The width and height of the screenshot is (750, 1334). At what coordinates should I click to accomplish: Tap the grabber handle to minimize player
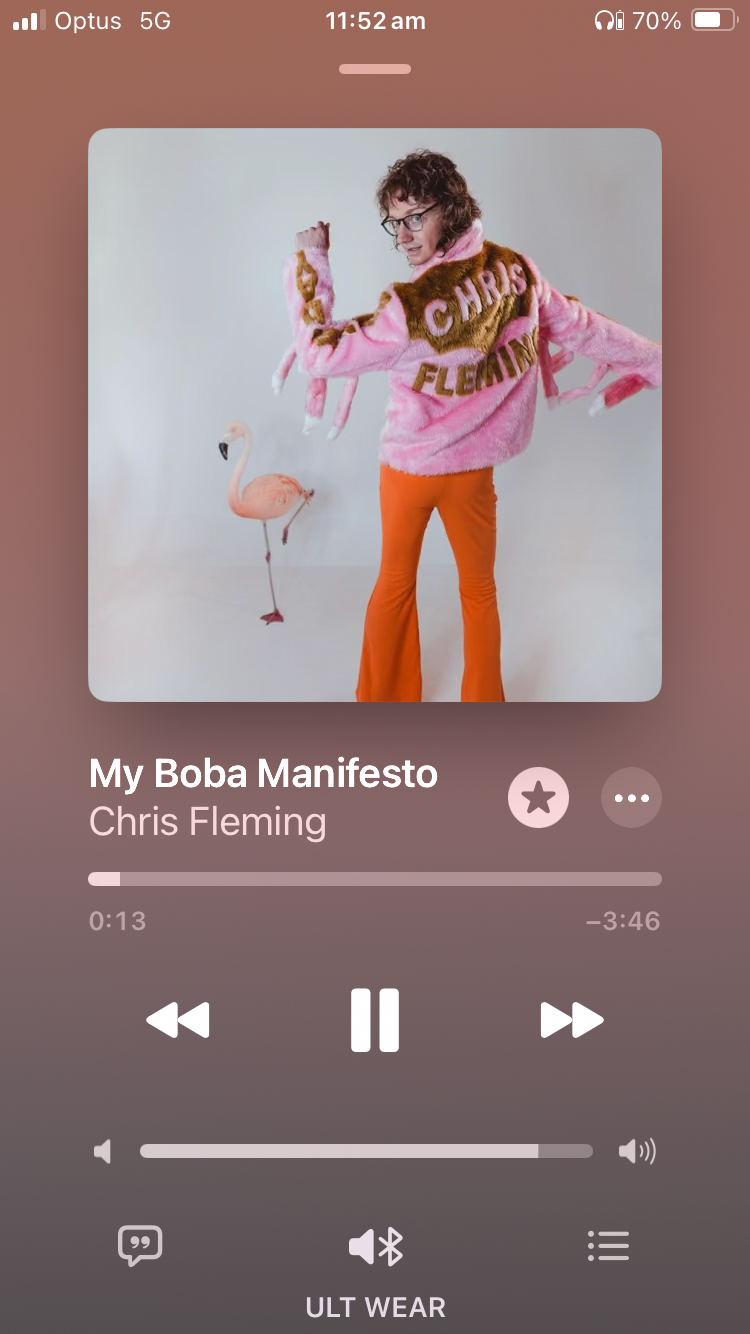(375, 69)
